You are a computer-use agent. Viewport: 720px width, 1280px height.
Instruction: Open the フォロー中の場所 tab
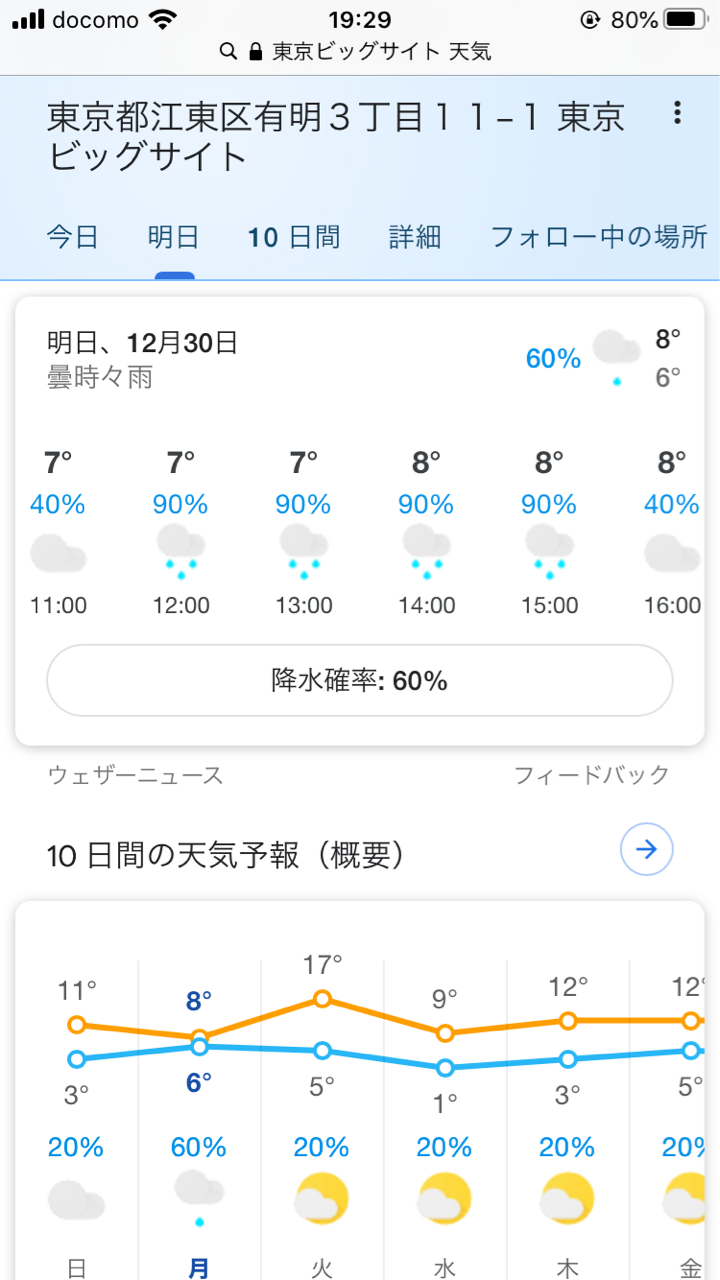pyautogui.click(x=599, y=237)
